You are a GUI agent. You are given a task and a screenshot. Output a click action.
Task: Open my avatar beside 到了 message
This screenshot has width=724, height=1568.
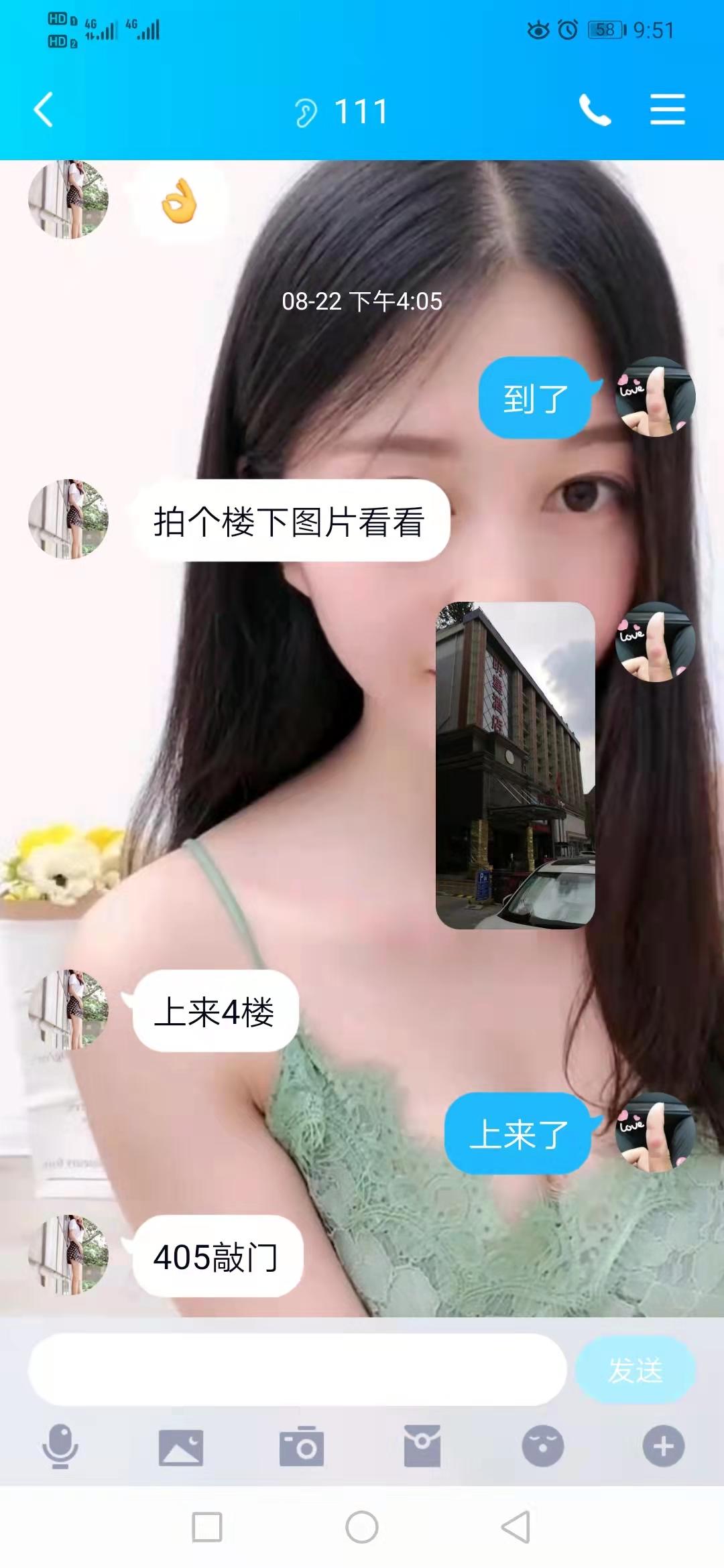655,397
